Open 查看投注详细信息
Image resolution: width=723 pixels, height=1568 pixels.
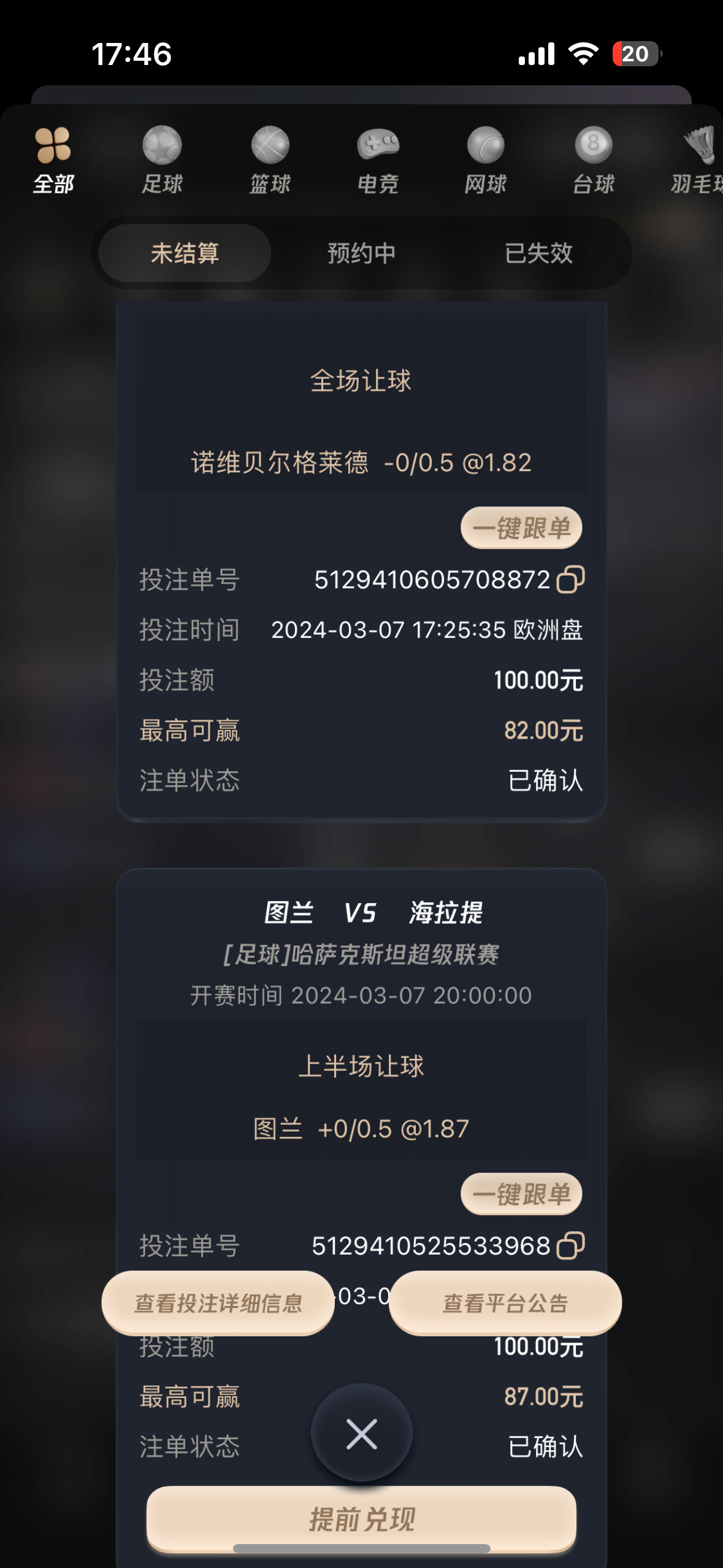218,1303
